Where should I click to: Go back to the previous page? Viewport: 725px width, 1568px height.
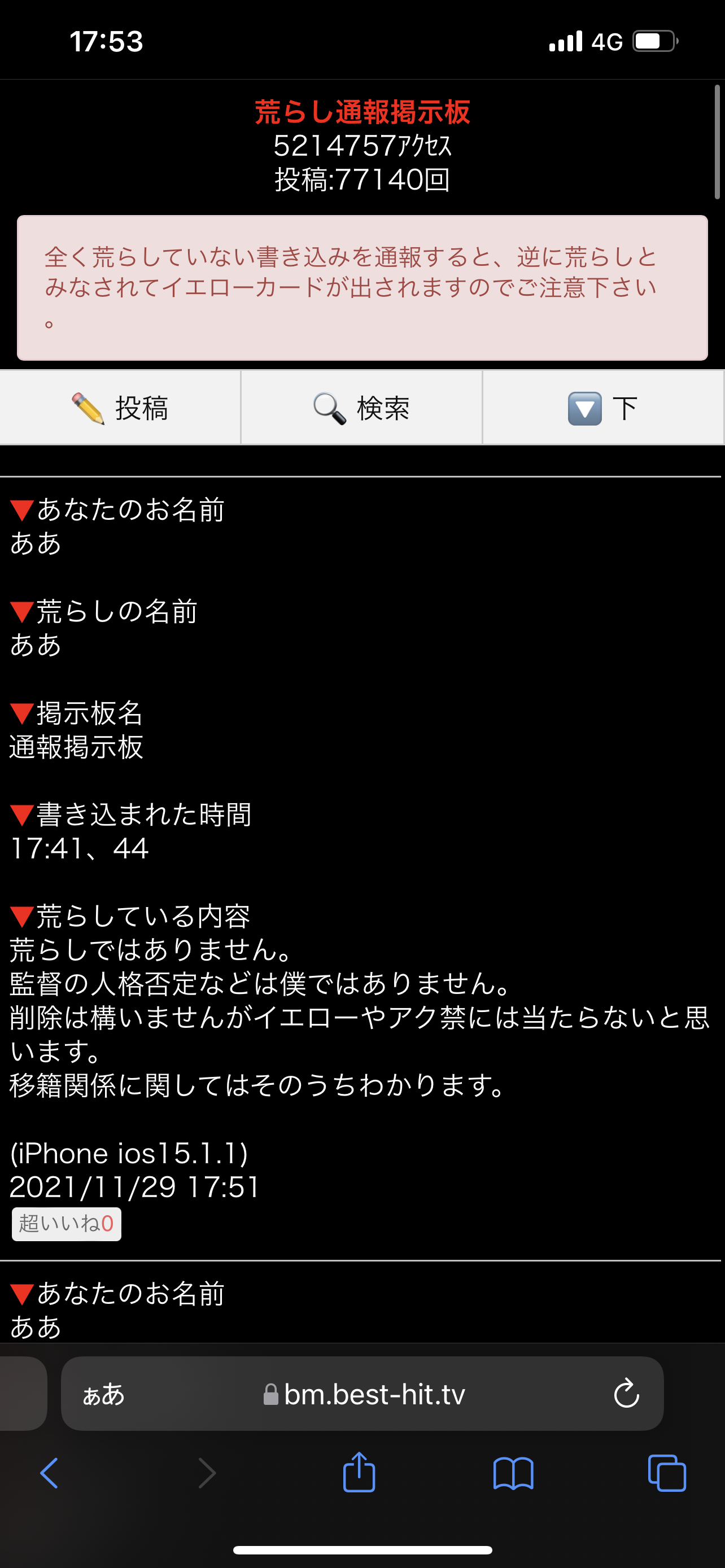(x=49, y=1473)
